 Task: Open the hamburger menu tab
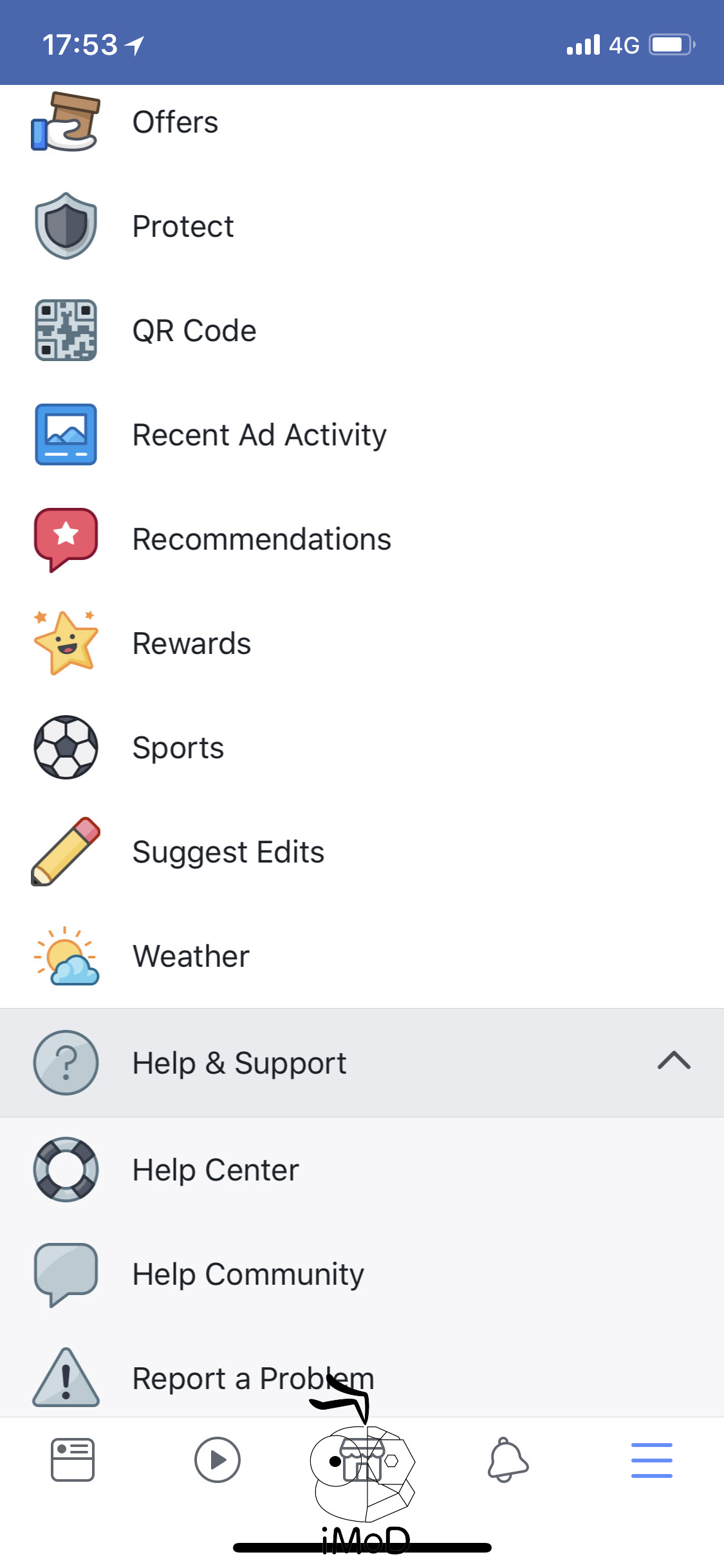(652, 1461)
